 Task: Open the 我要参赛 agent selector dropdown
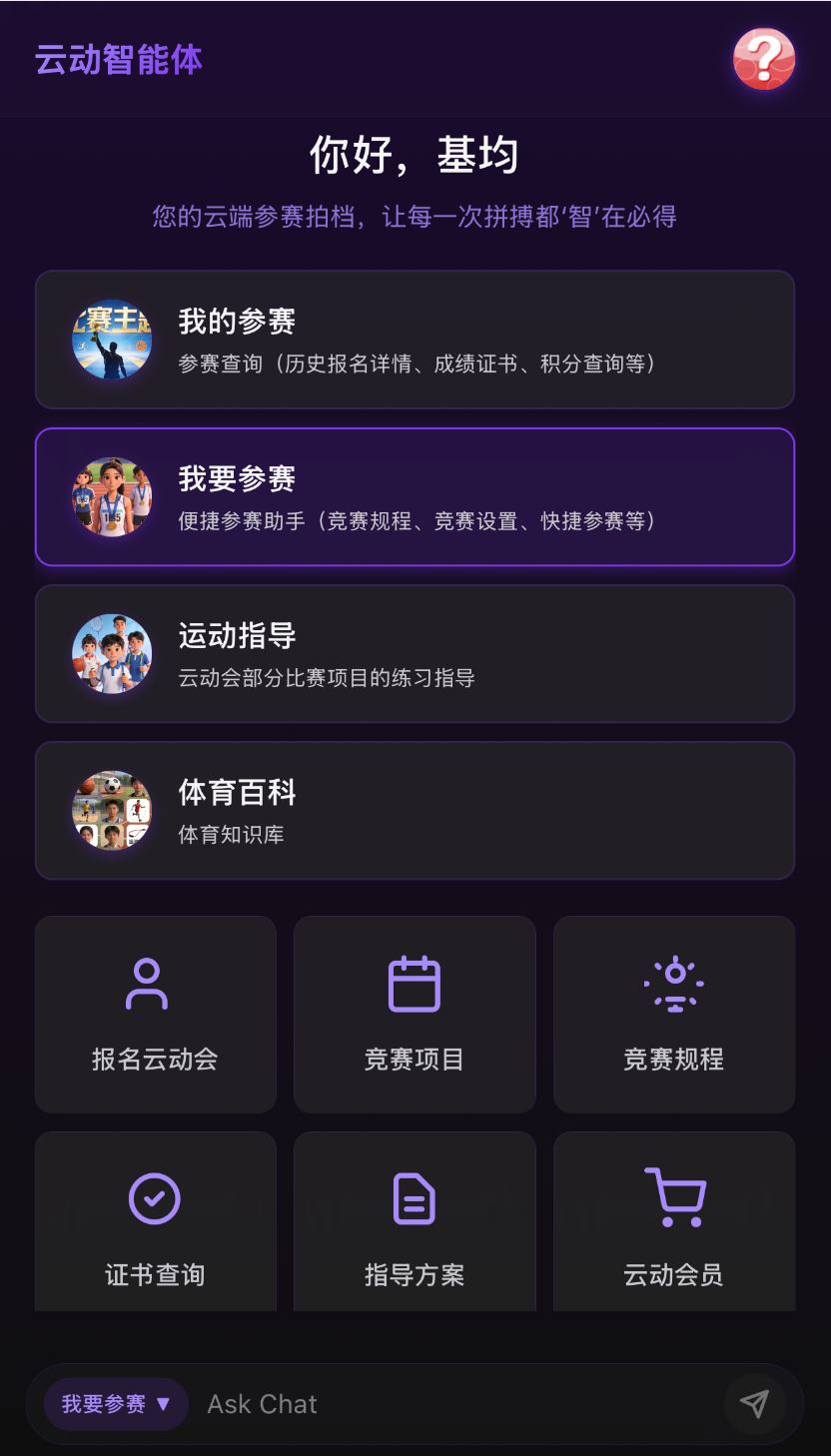[113, 1403]
